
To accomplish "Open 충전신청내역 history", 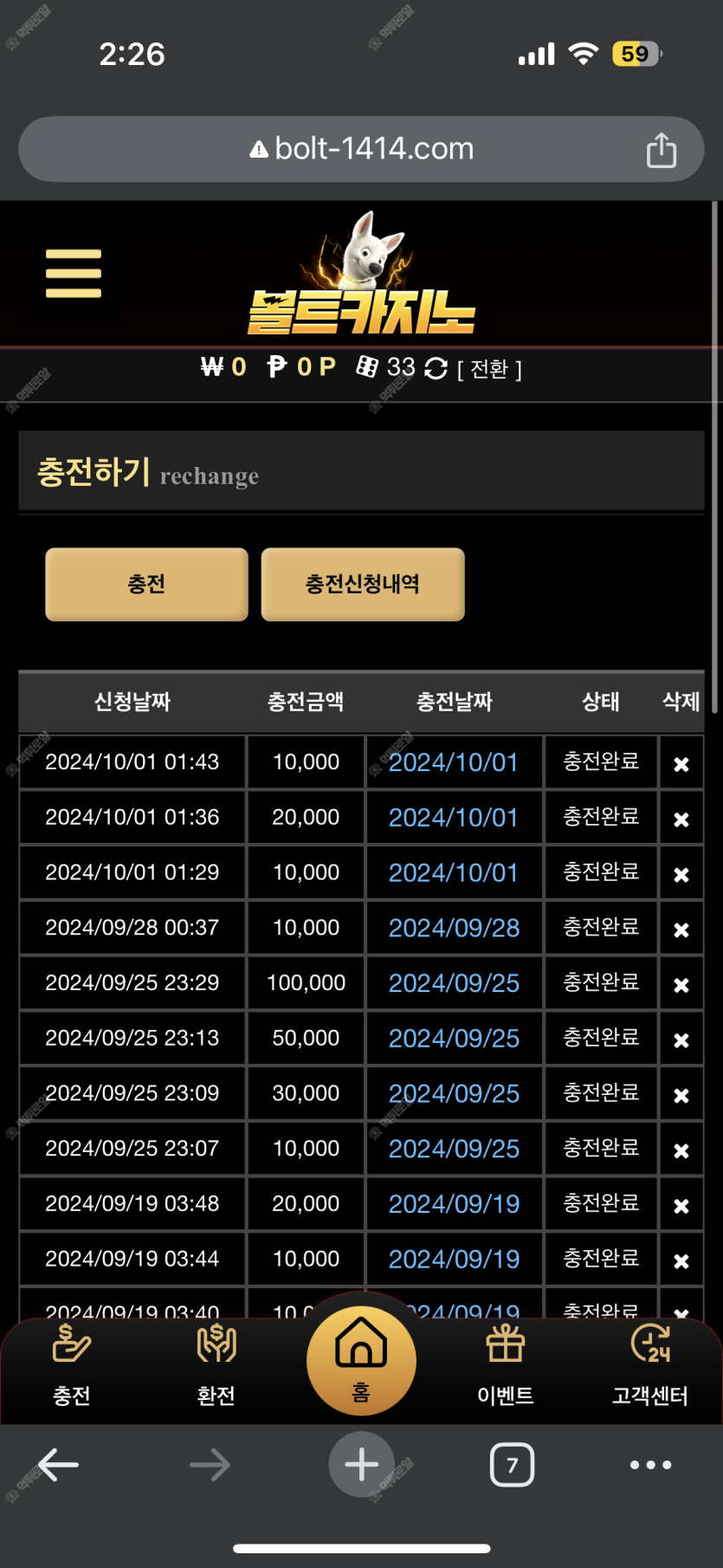I will click(363, 584).
